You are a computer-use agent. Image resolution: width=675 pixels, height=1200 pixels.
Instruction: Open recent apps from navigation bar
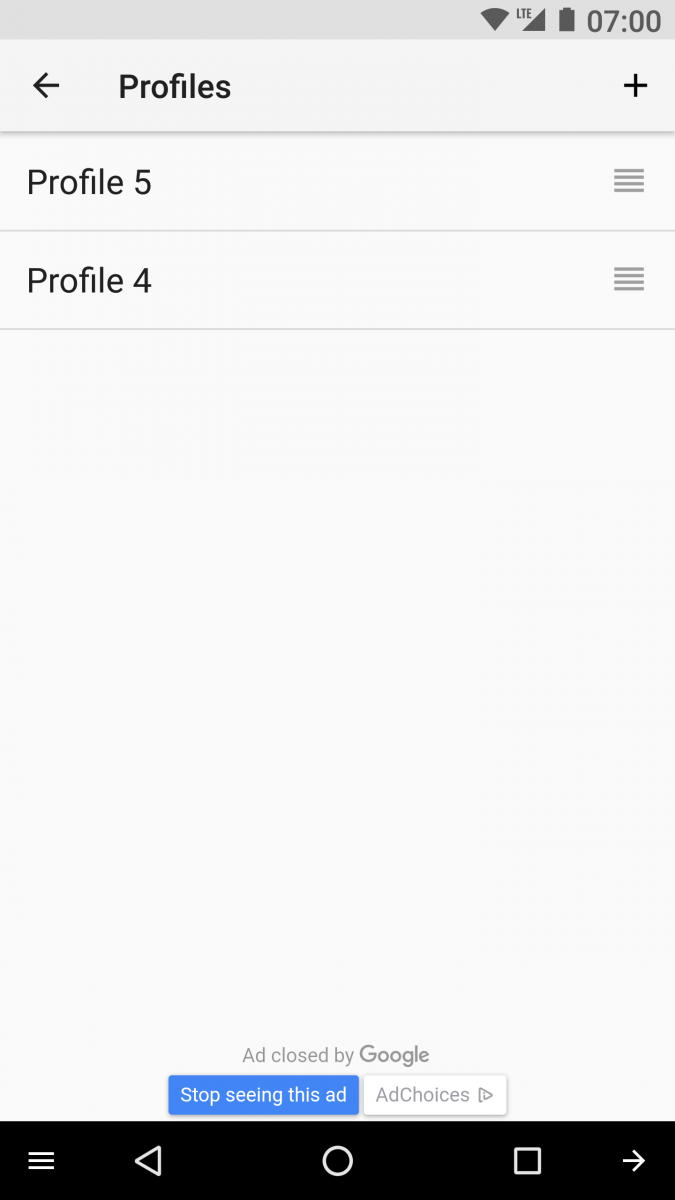click(x=527, y=1160)
